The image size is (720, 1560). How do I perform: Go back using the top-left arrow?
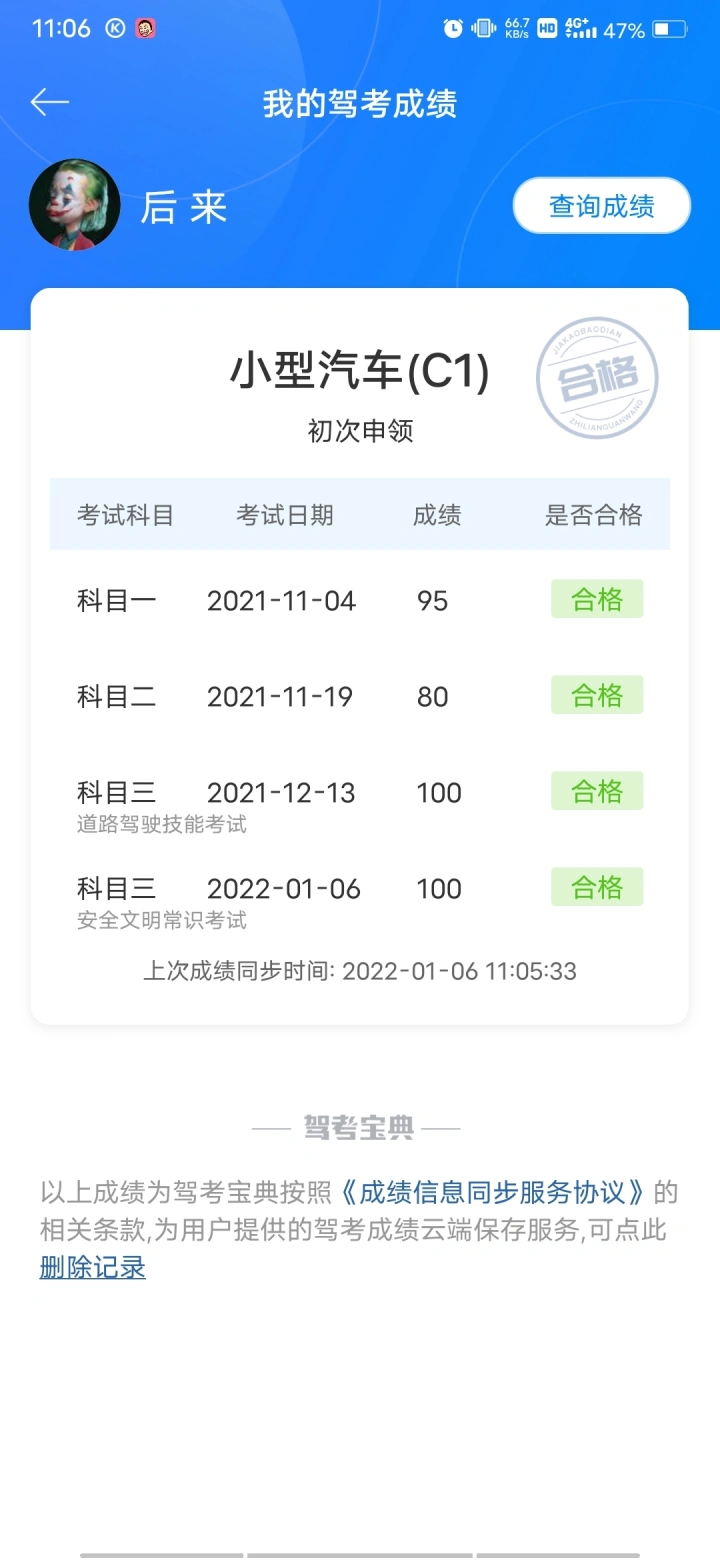click(49, 102)
